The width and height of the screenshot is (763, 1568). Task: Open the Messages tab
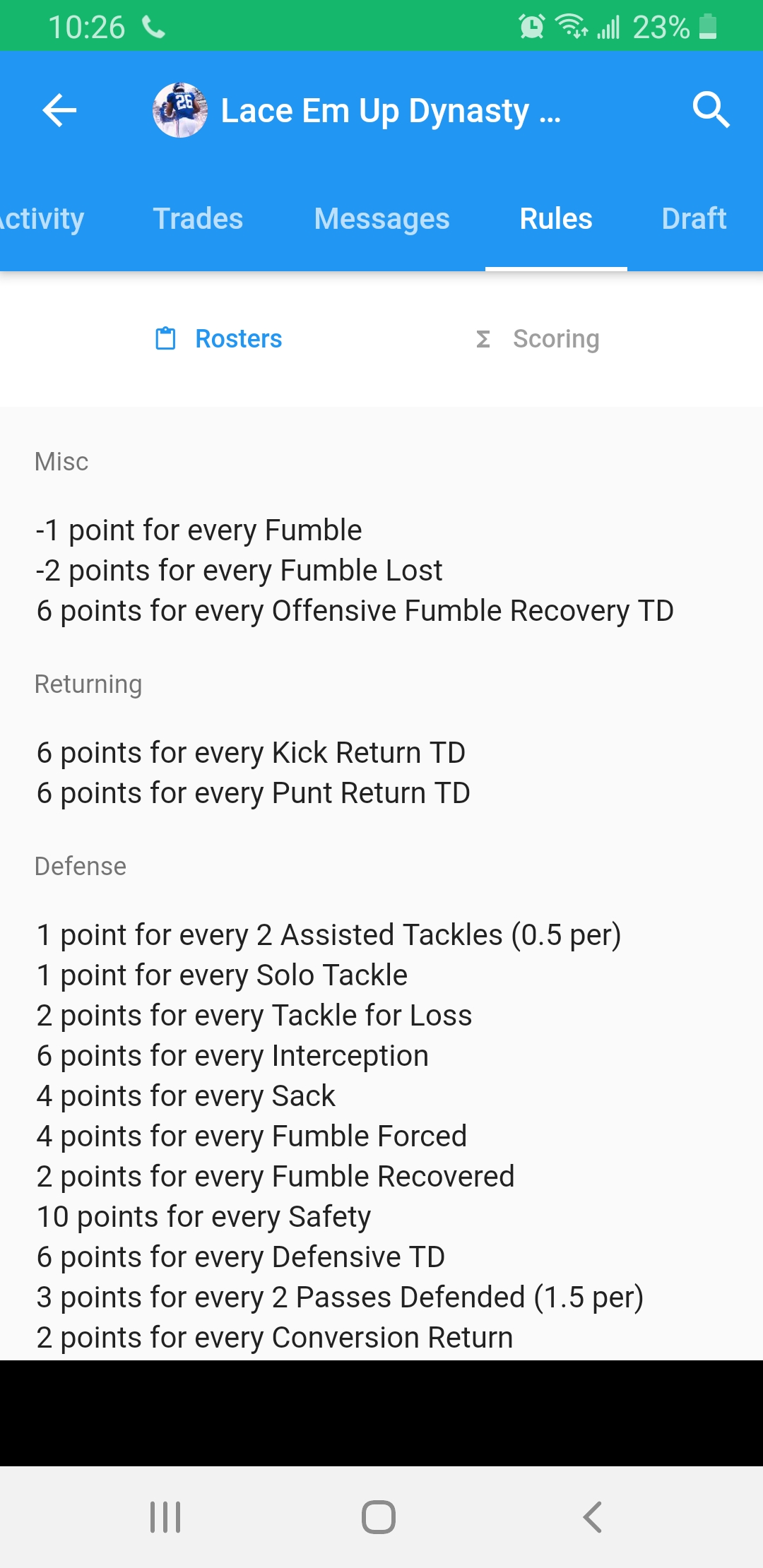point(381,219)
